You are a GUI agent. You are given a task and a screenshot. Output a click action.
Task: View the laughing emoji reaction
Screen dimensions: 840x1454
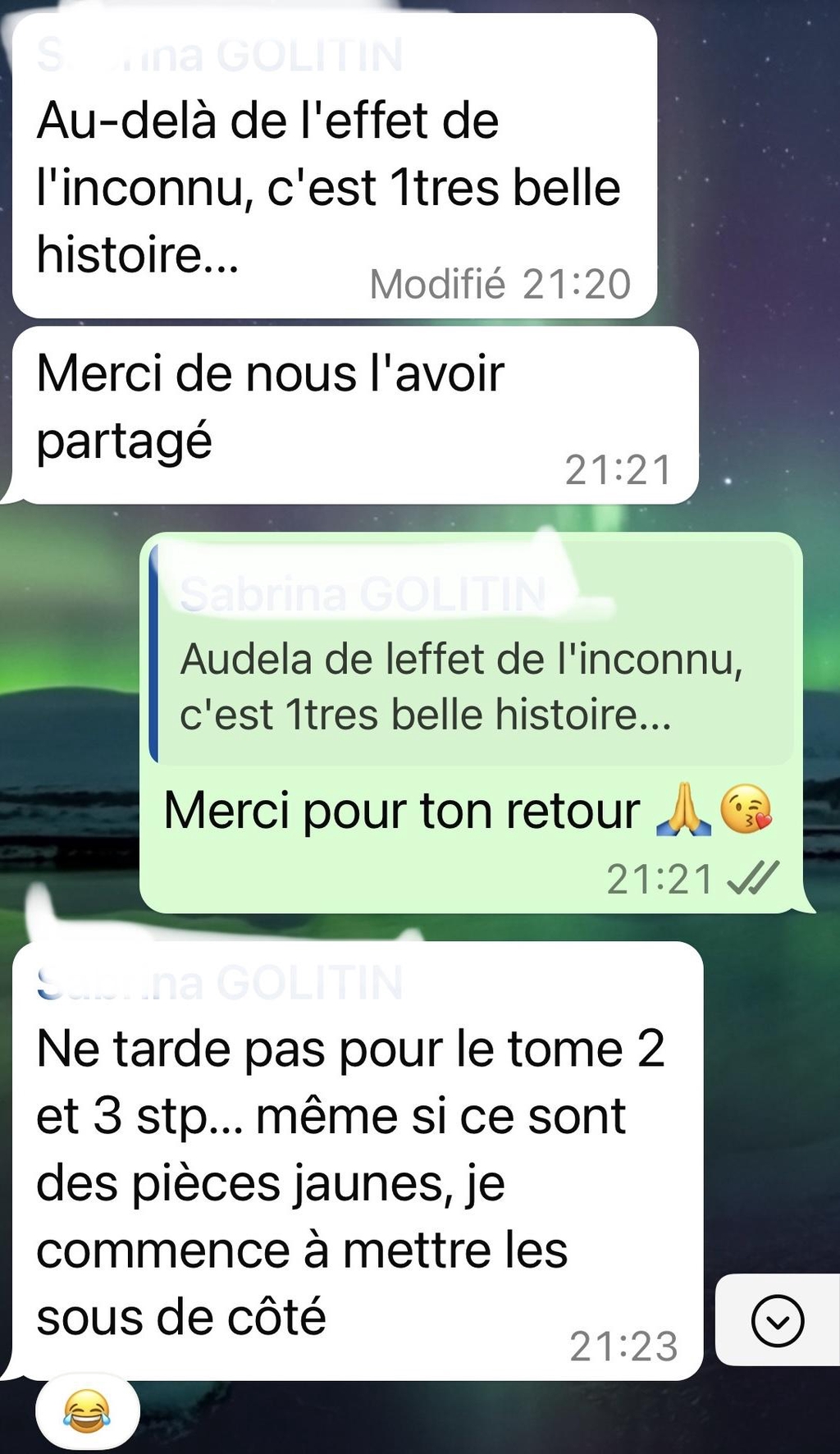click(87, 1411)
